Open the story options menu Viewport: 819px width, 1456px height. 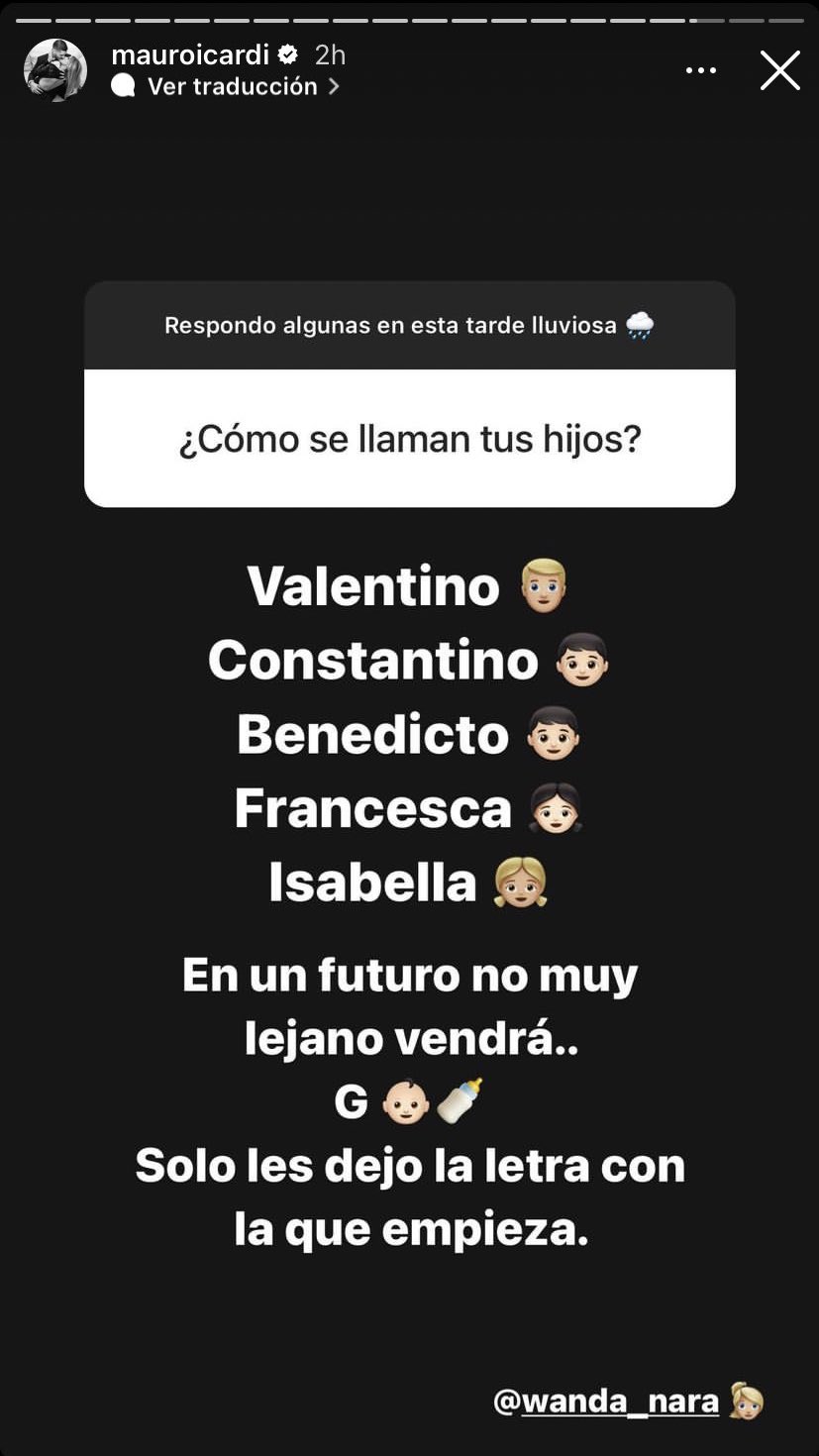[701, 70]
